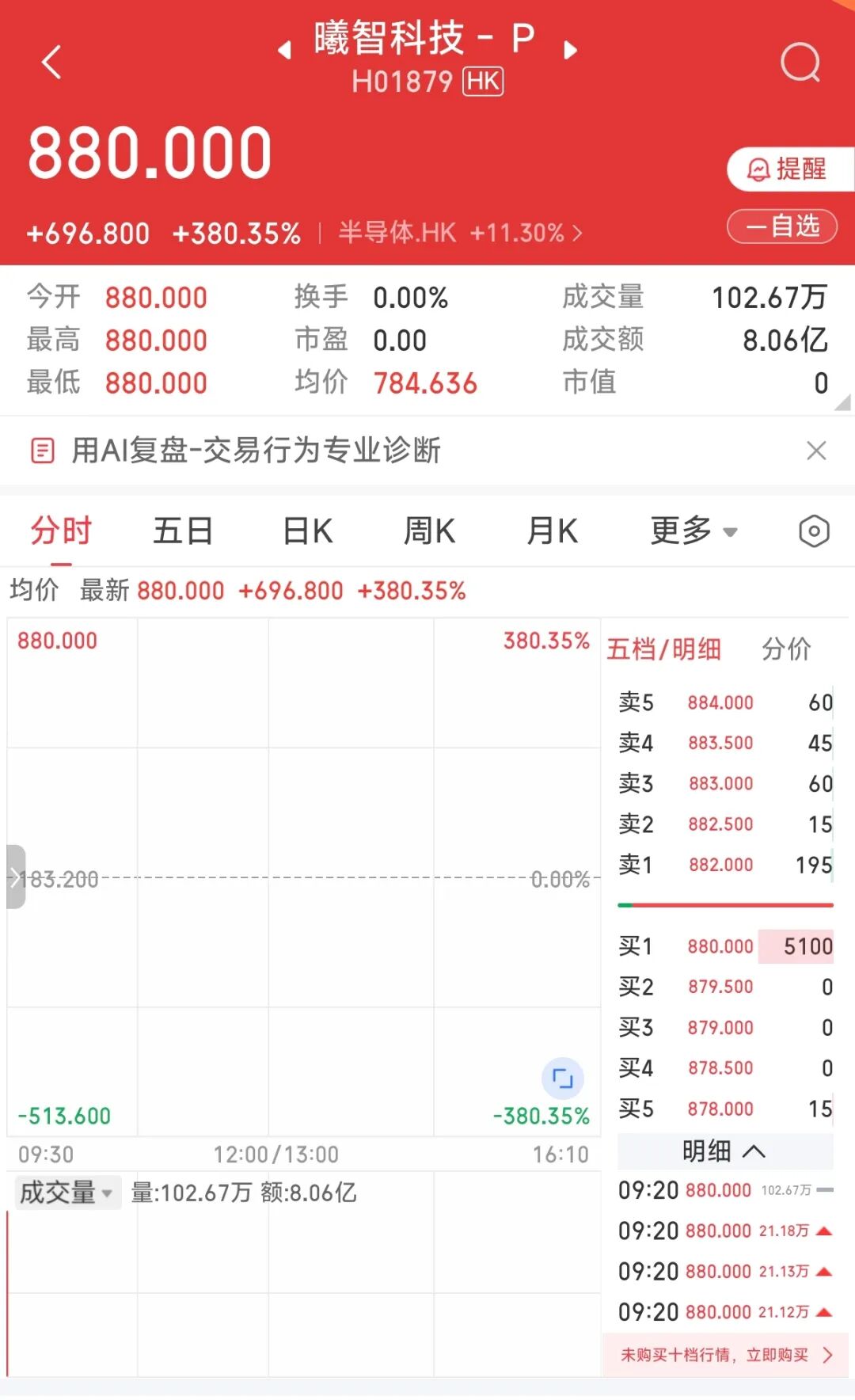Dismiss the 用AI复盘 banner
The width and height of the screenshot is (855, 1400).
[x=816, y=451]
